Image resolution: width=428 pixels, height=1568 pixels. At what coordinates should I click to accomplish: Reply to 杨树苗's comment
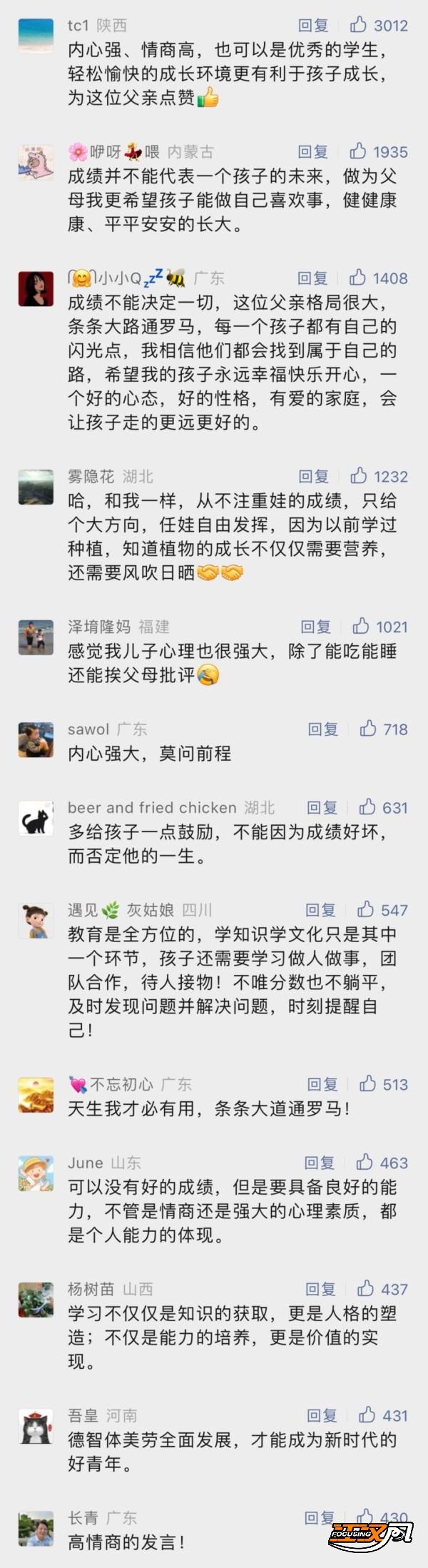coord(320,1289)
